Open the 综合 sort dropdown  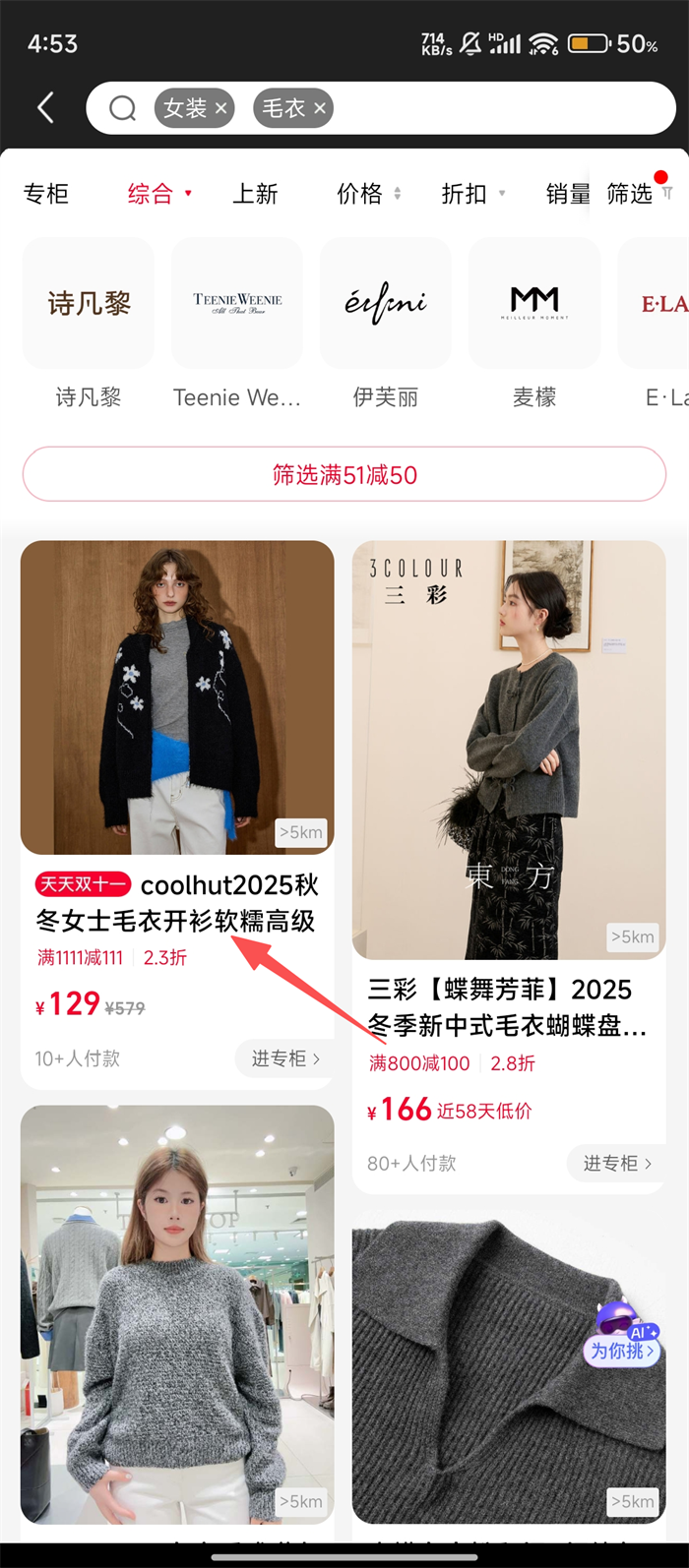click(x=158, y=194)
